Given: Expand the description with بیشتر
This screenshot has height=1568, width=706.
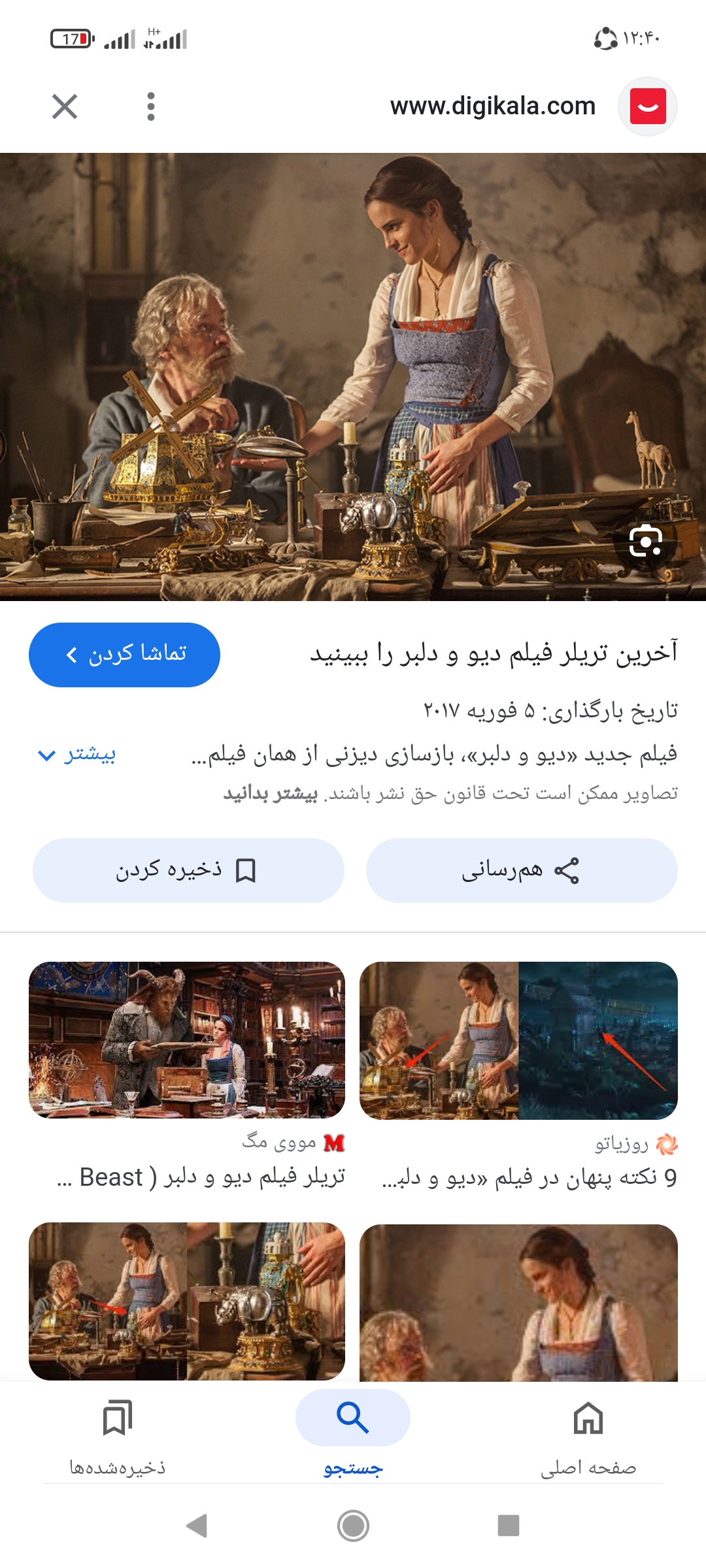Looking at the screenshot, I should coord(77,755).
